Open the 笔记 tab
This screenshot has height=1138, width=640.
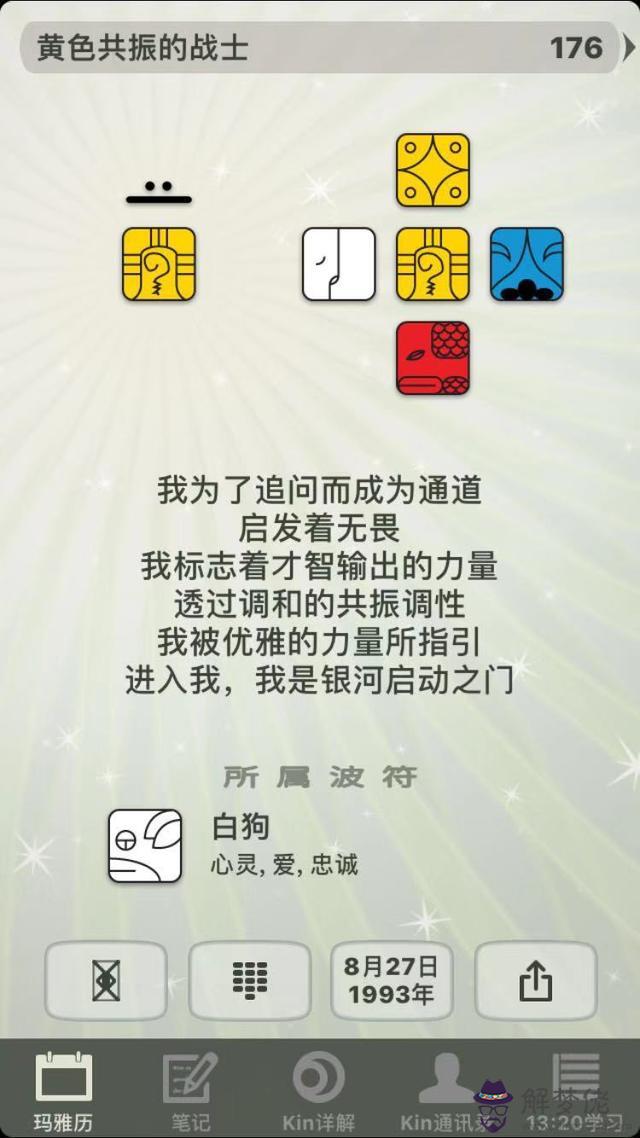tap(190, 1090)
